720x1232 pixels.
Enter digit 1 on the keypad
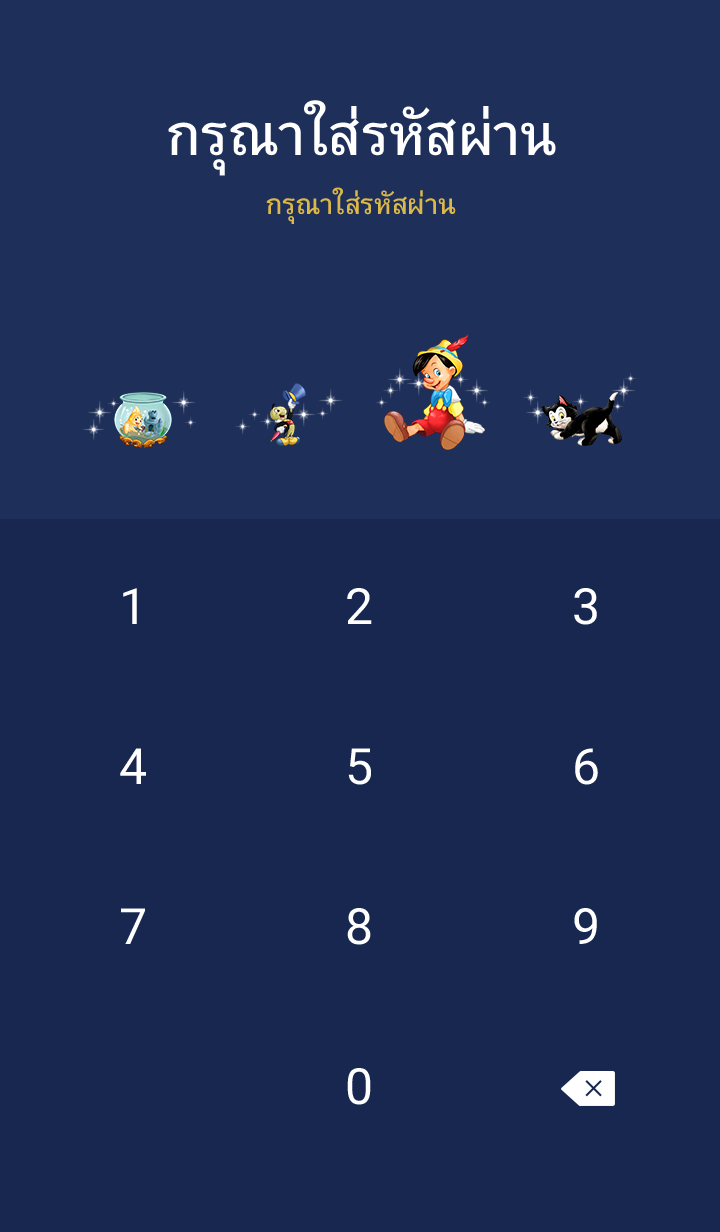click(x=132, y=607)
